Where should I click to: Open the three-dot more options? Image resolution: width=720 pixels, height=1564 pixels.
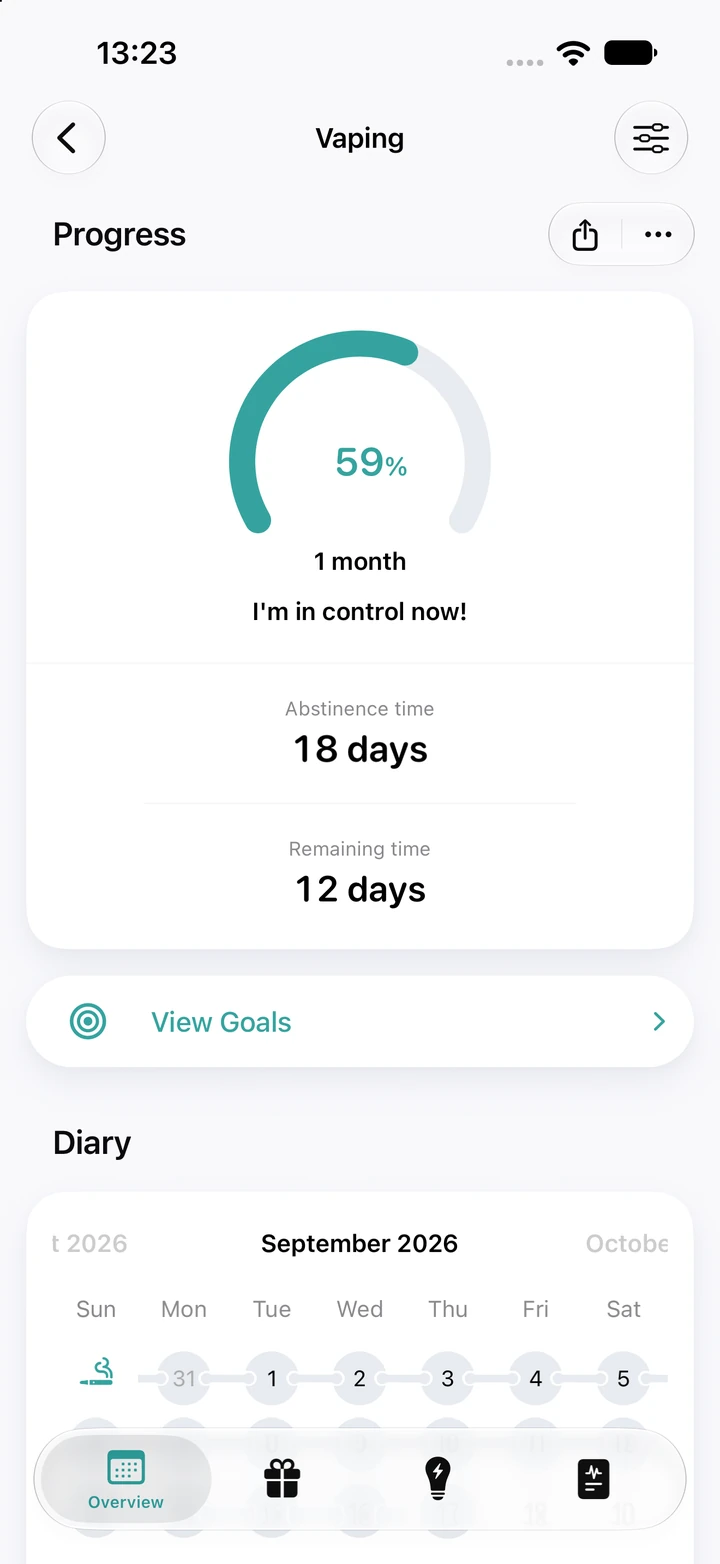click(x=658, y=234)
